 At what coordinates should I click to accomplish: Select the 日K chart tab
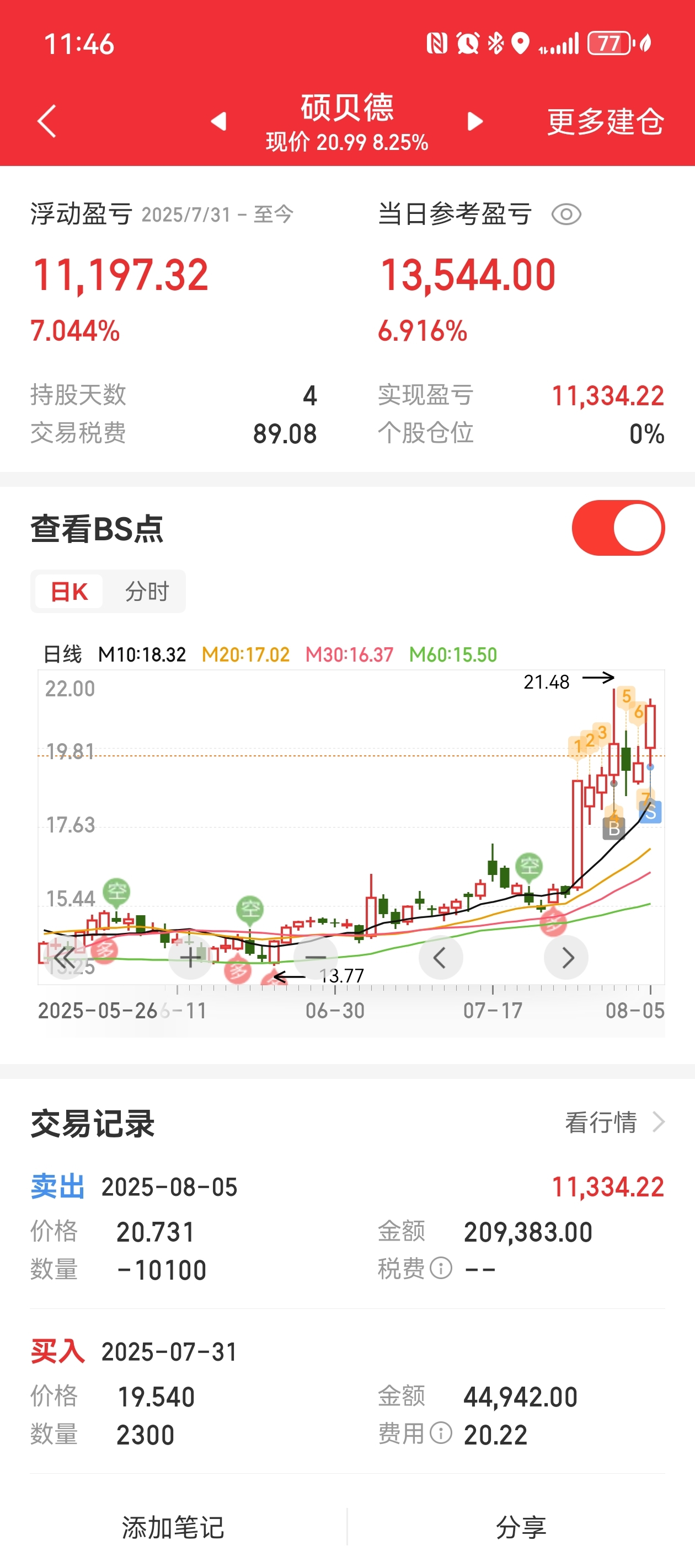(x=69, y=591)
